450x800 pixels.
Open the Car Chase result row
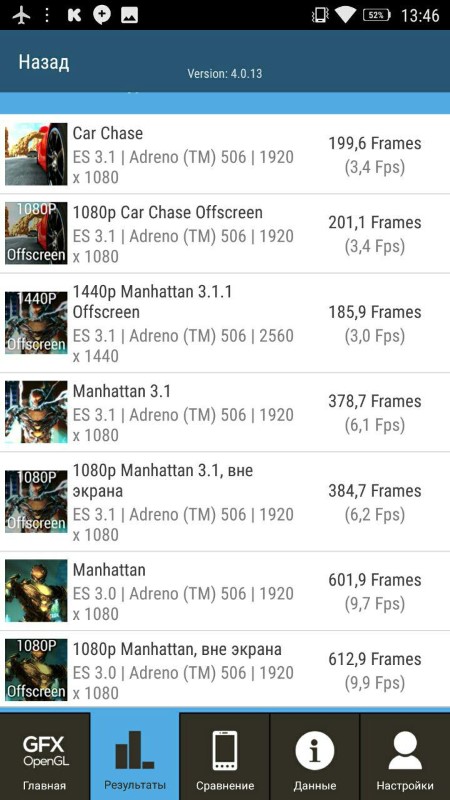pyautogui.click(x=225, y=154)
